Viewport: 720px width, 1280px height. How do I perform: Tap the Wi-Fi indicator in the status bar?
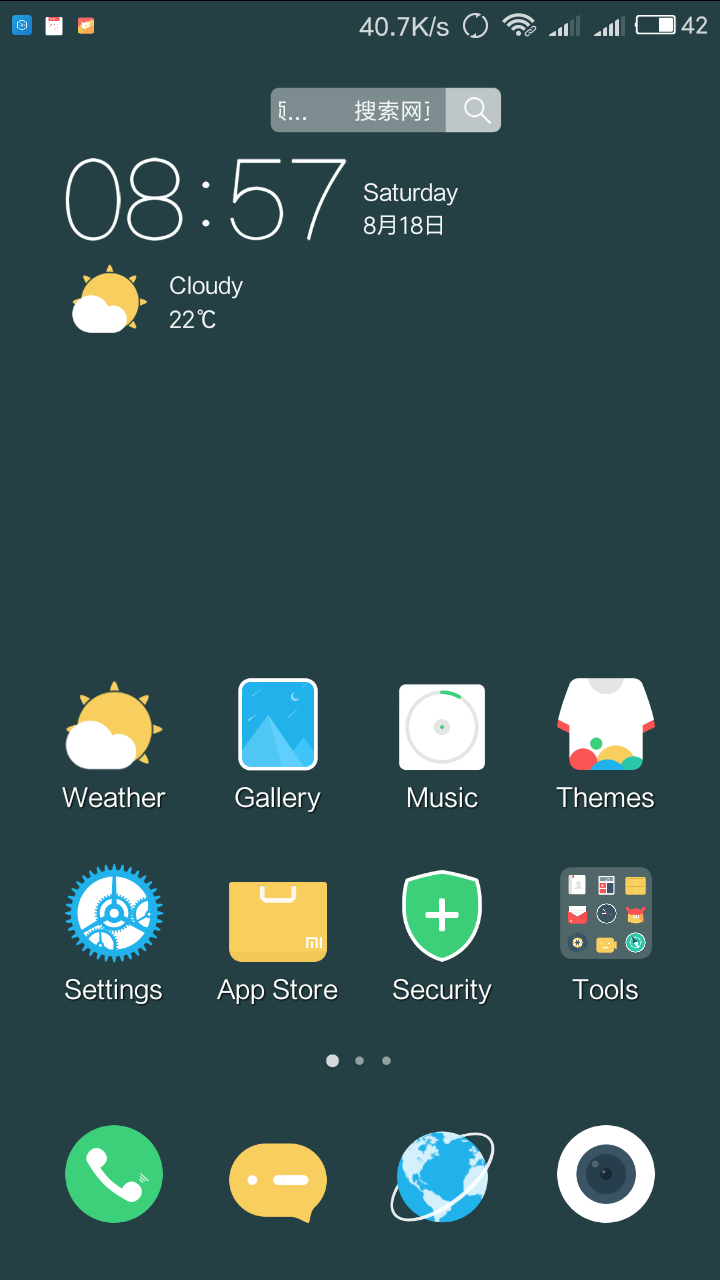[517, 25]
